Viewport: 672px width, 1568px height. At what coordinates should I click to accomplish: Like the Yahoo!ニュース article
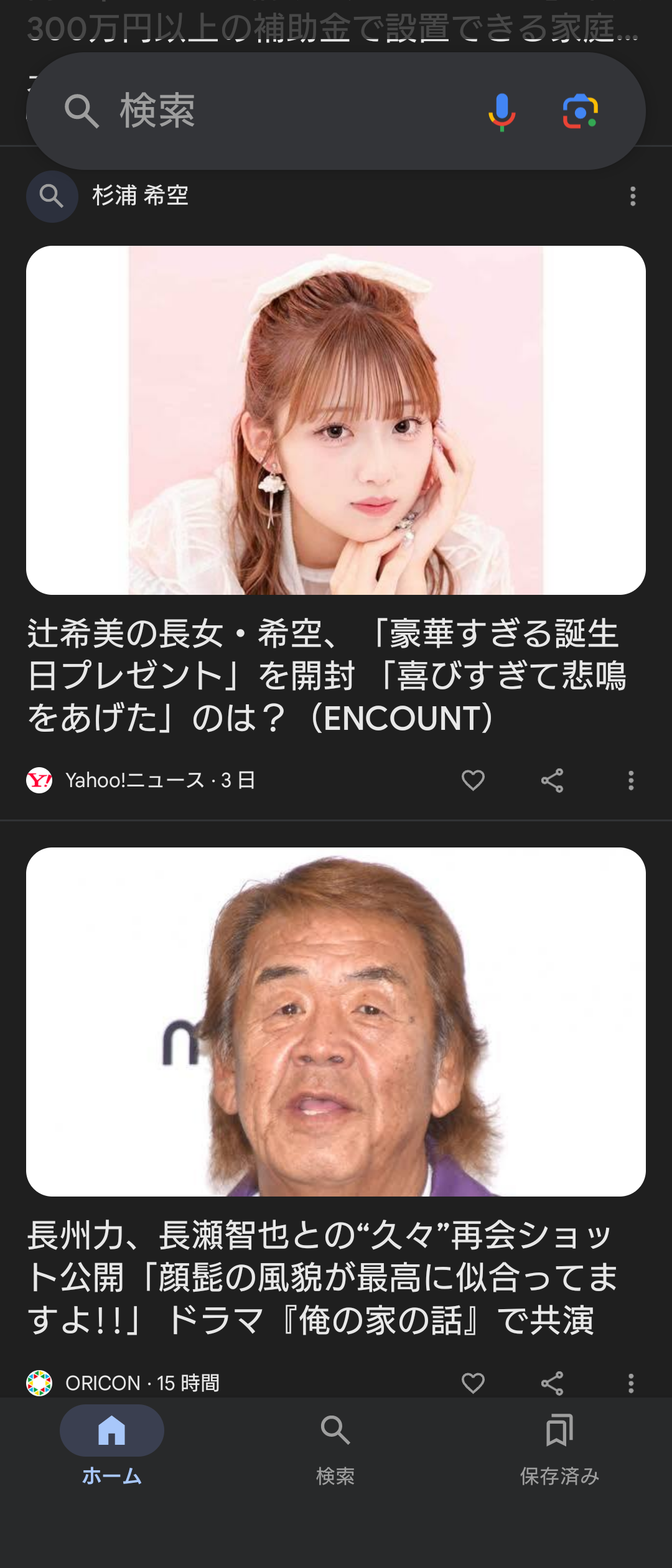(473, 780)
